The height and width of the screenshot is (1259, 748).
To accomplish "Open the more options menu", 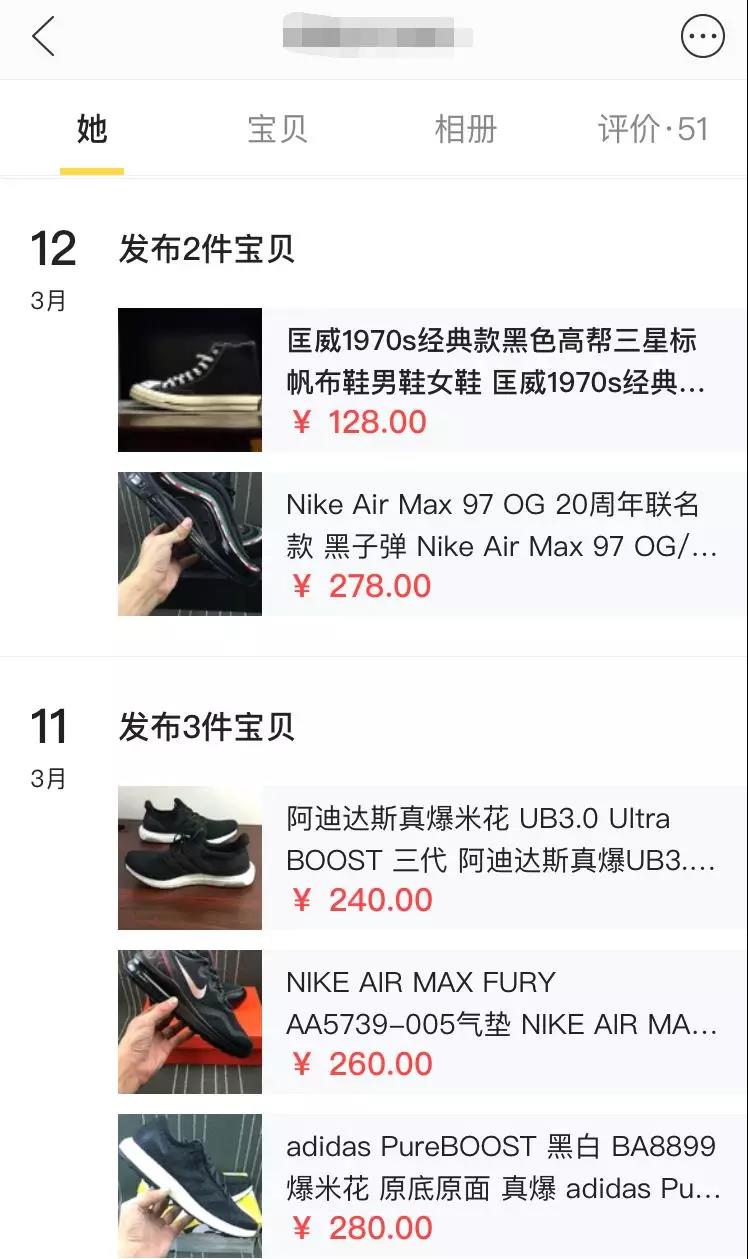I will pyautogui.click(x=702, y=38).
